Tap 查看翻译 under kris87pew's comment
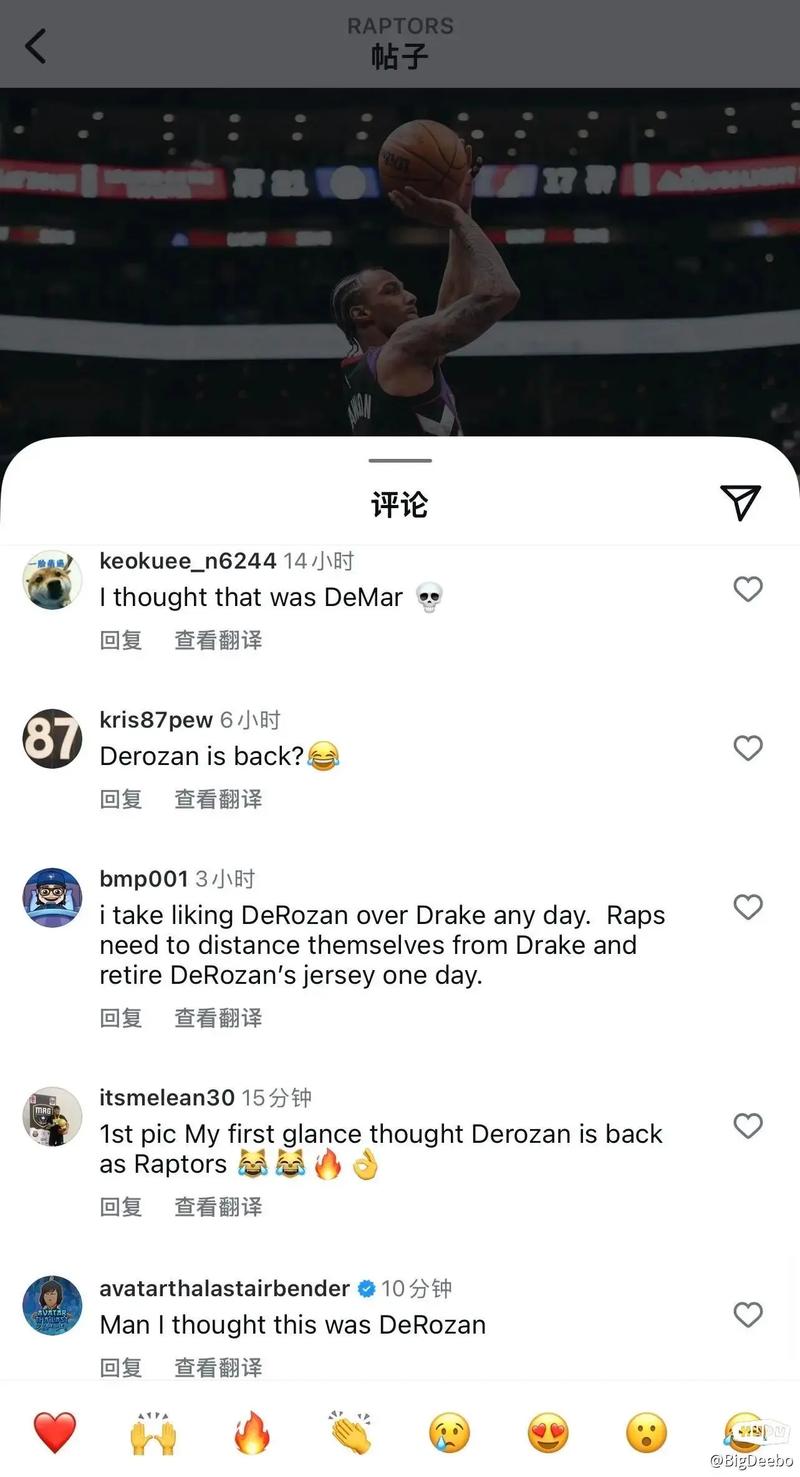This screenshot has width=800, height=1477. [x=219, y=798]
